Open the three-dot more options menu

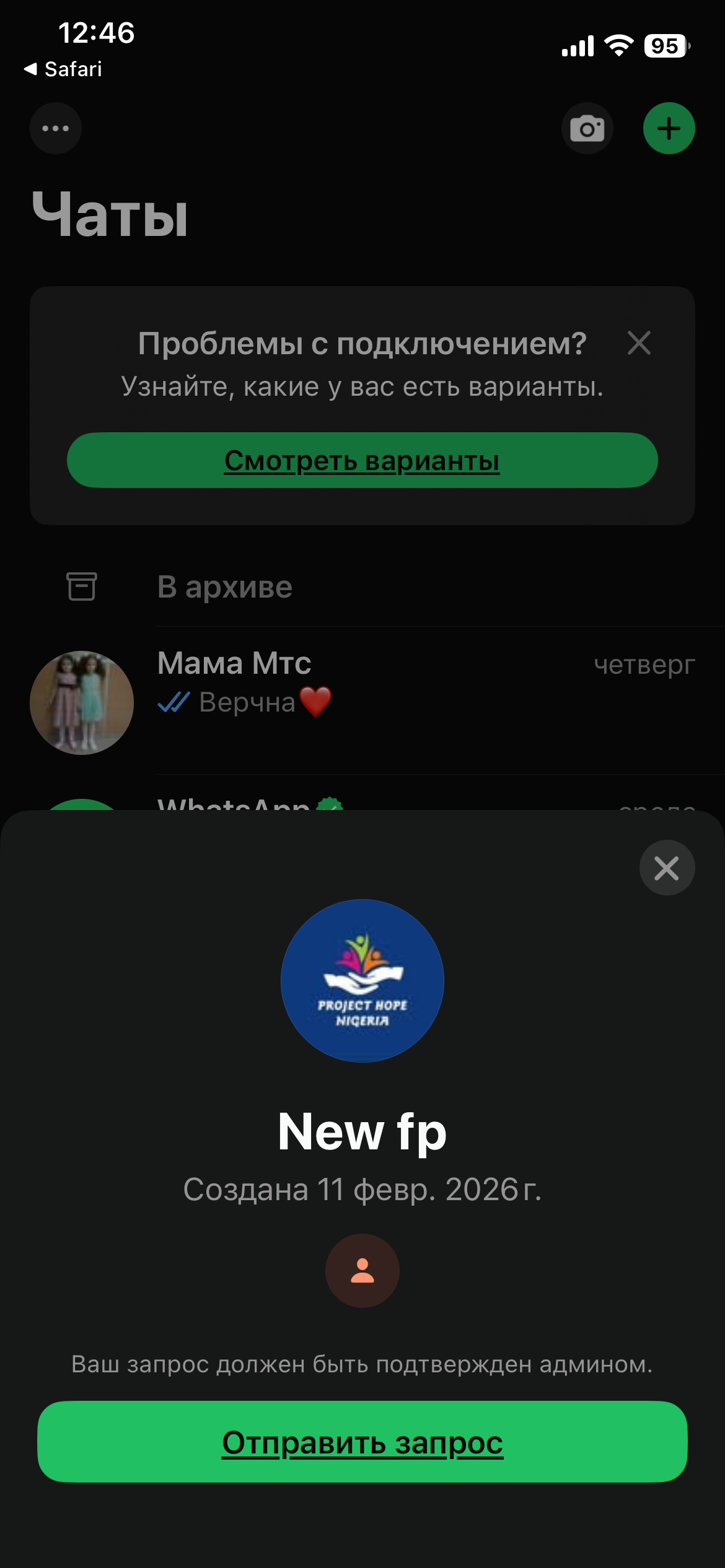click(56, 128)
